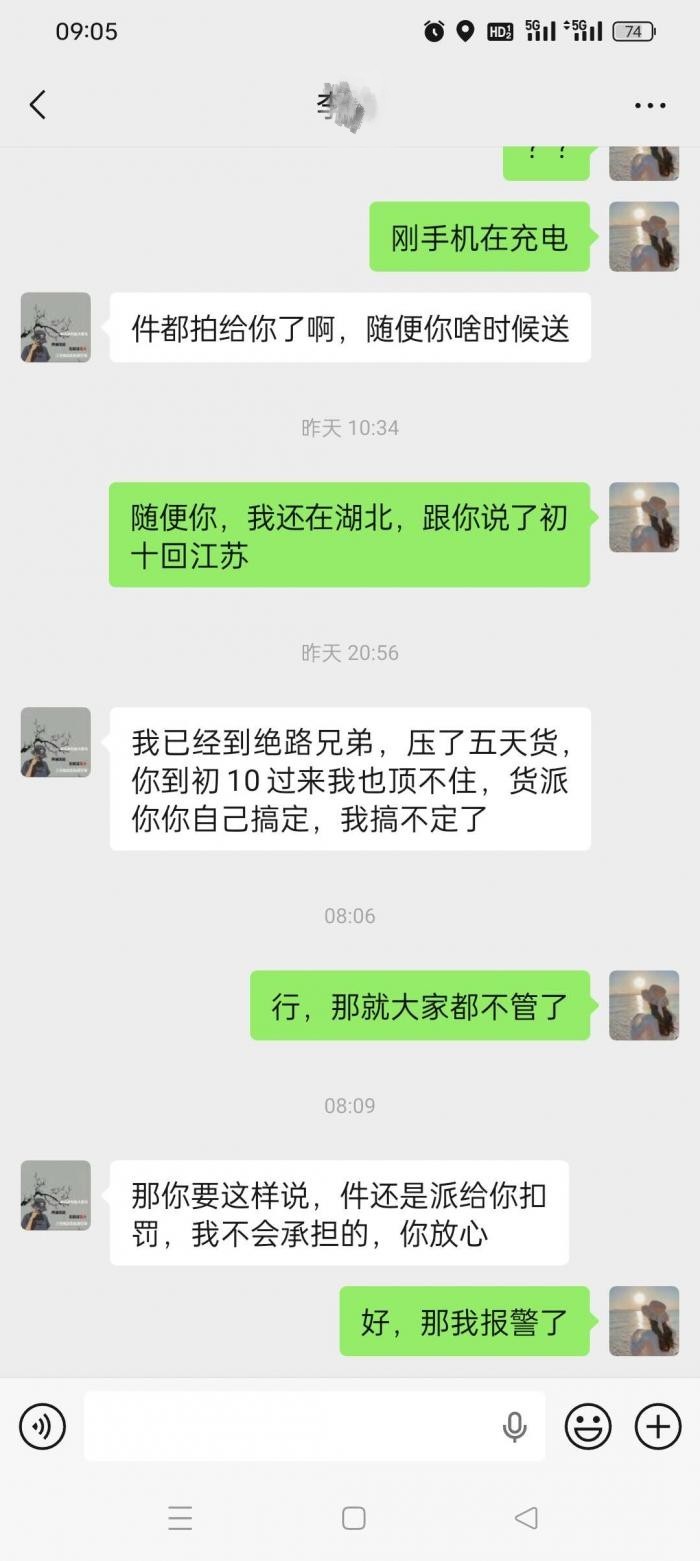Tap the microphone dictation icon
This screenshot has height=1561, width=700.
pyautogui.click(x=514, y=1426)
